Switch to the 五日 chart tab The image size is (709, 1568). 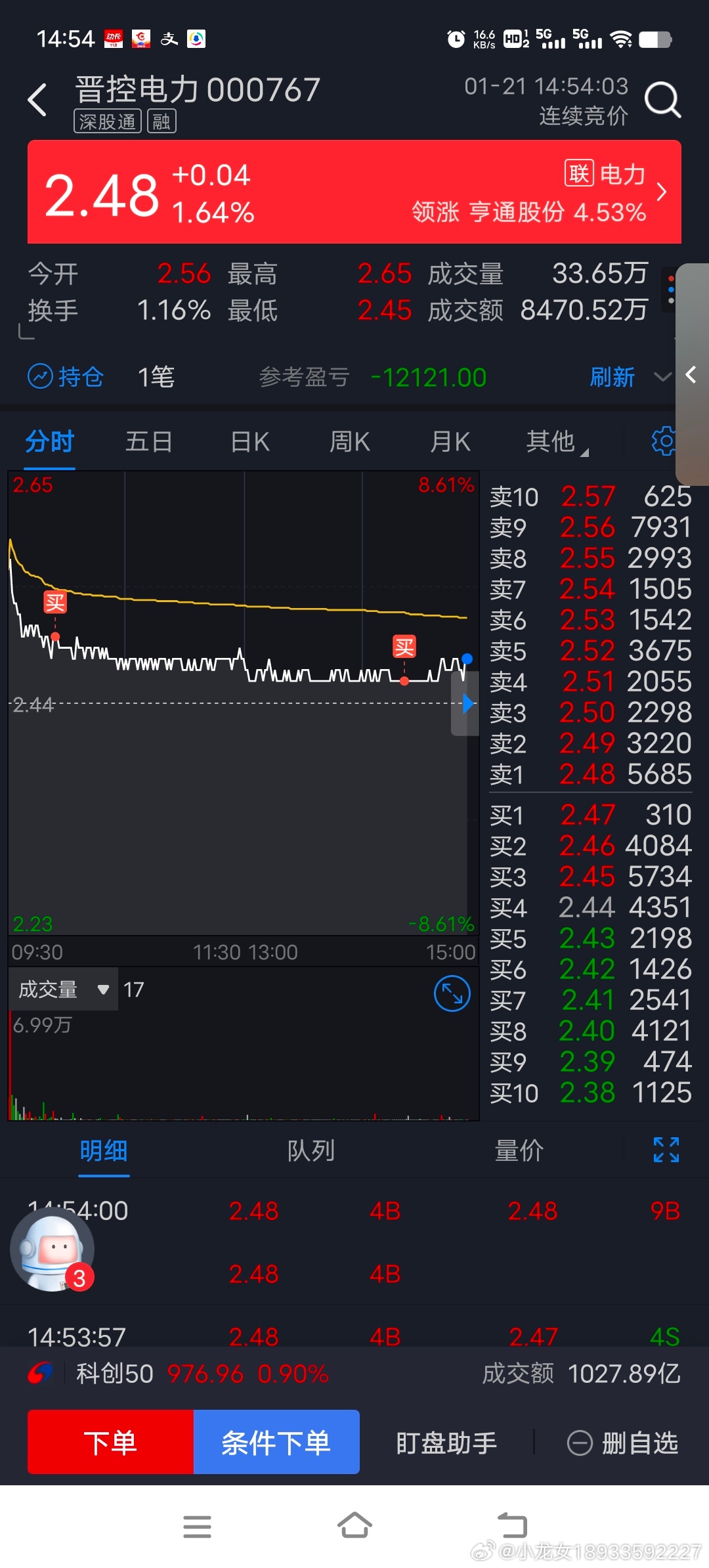[x=149, y=442]
